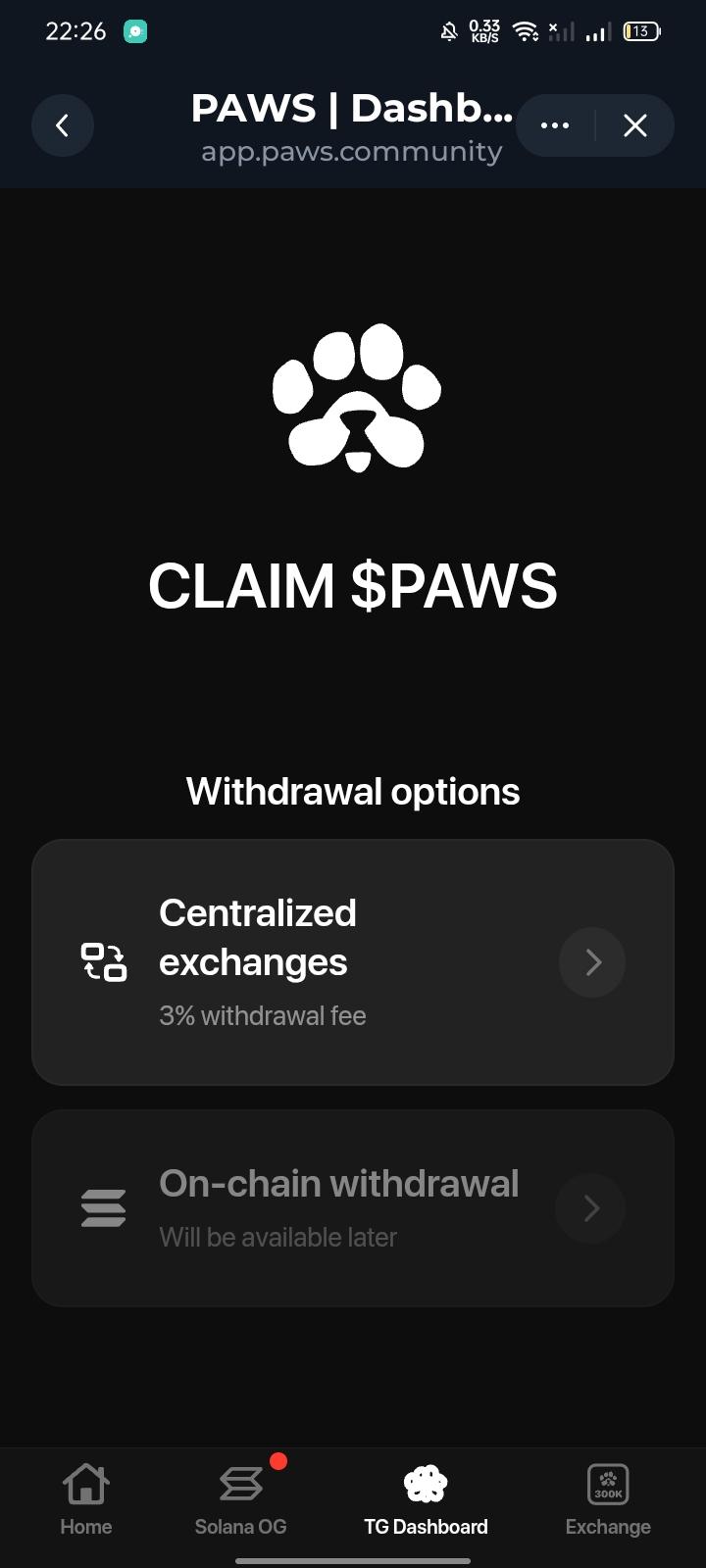This screenshot has width=706, height=1568.
Task: Open Centralized exchanges withdrawal option
Action: 353,961
